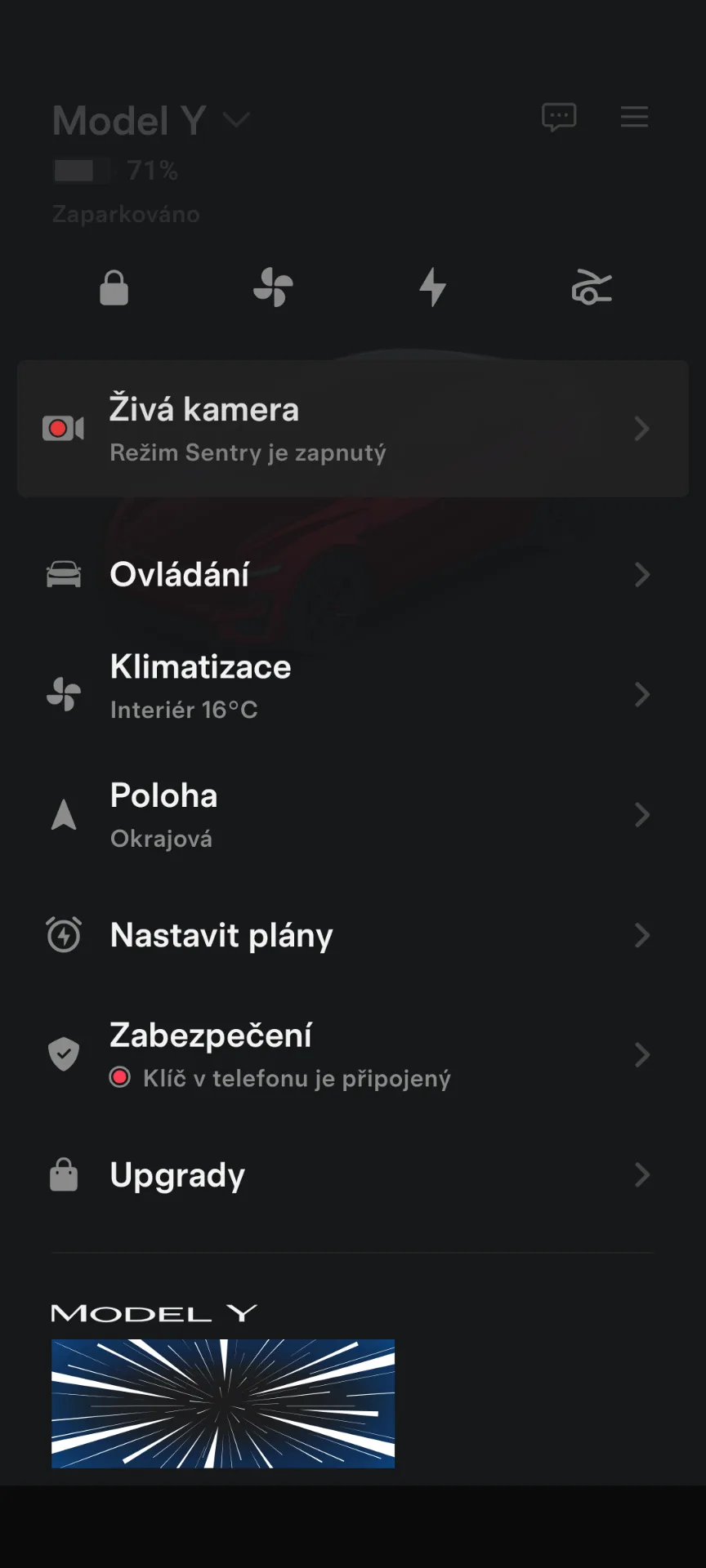706x1568 pixels.
Task: Tap the car trunk quick action icon
Action: (x=592, y=287)
